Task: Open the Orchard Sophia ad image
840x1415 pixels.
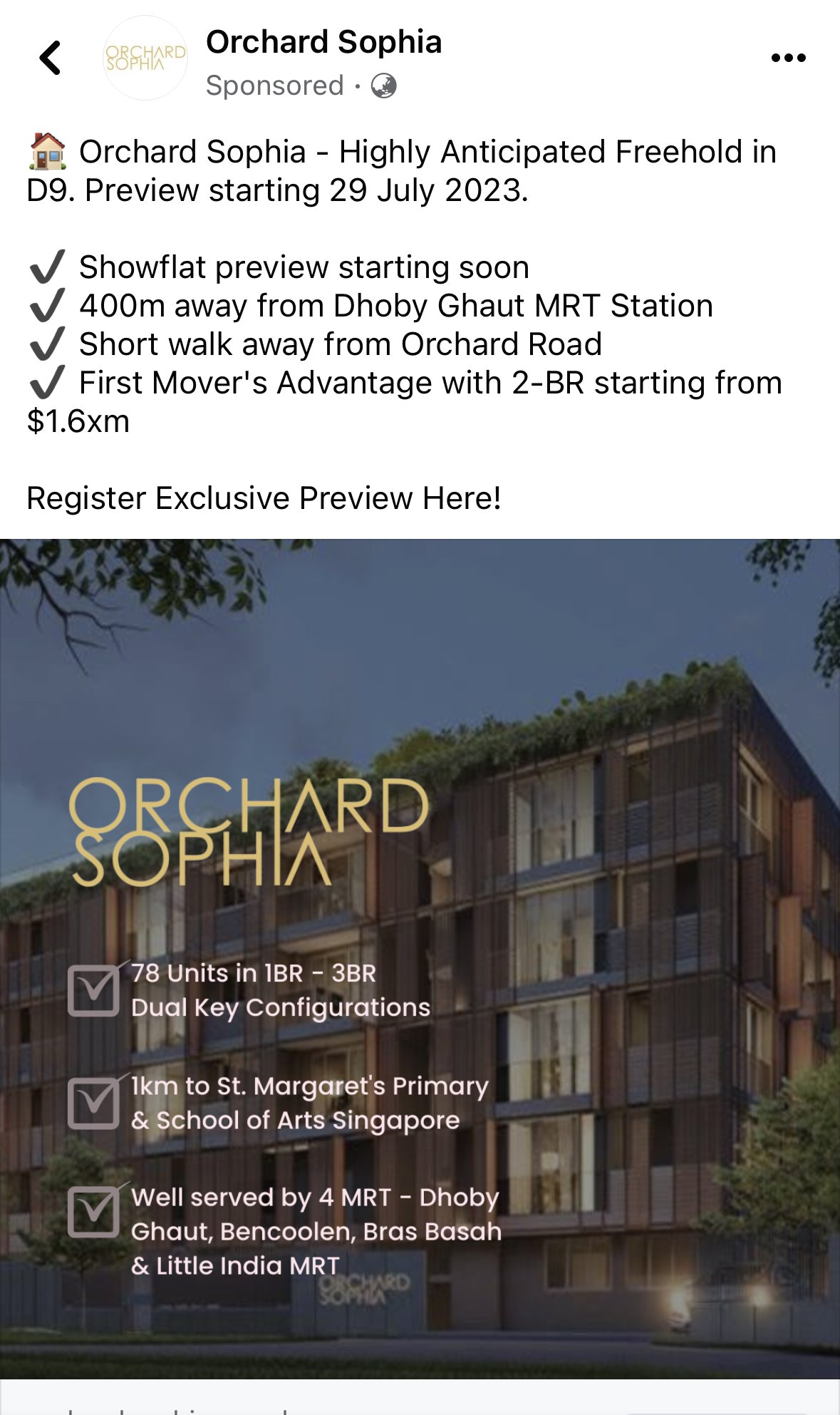Action: [x=420, y=958]
